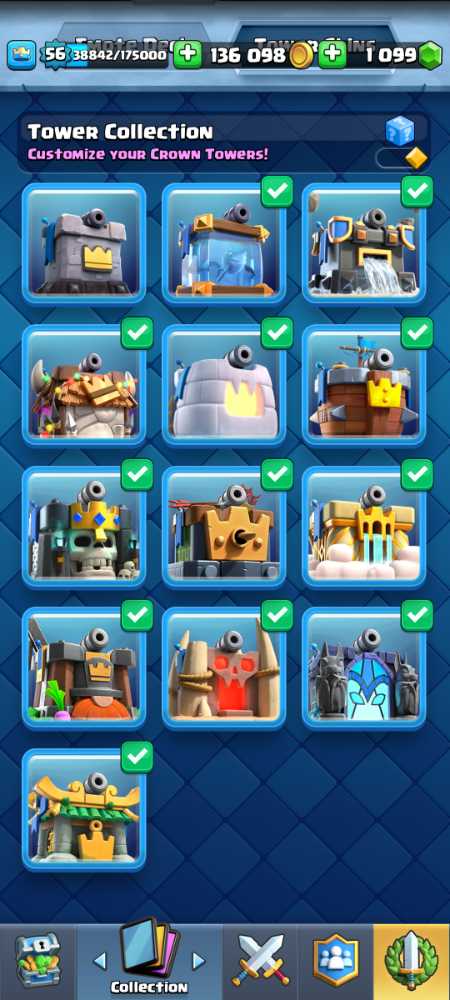Tap the right arrow beside Collection
The height and width of the screenshot is (1000, 450).
tap(199, 960)
